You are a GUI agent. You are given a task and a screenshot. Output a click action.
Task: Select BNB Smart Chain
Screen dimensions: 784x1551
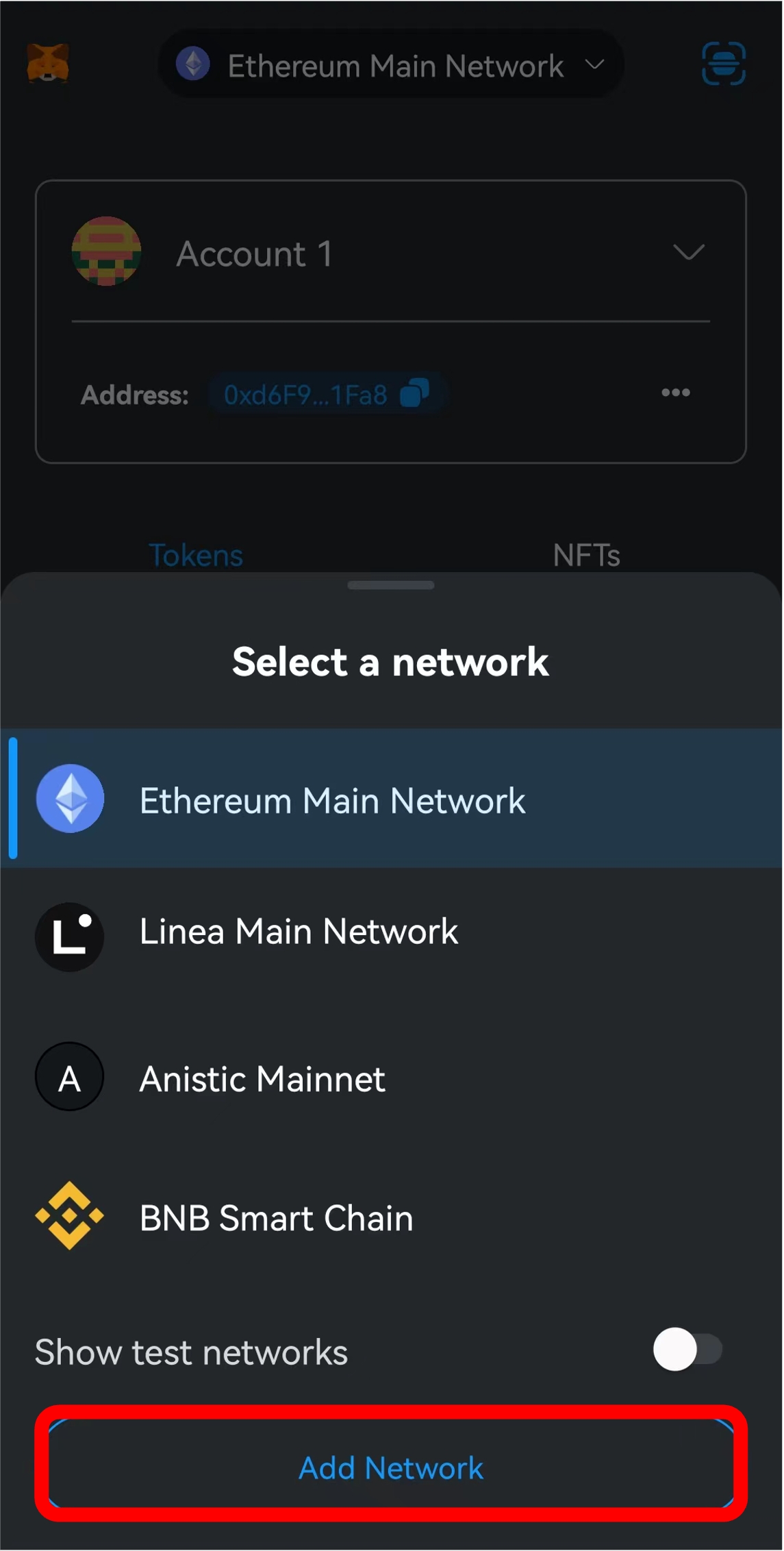(276, 1218)
